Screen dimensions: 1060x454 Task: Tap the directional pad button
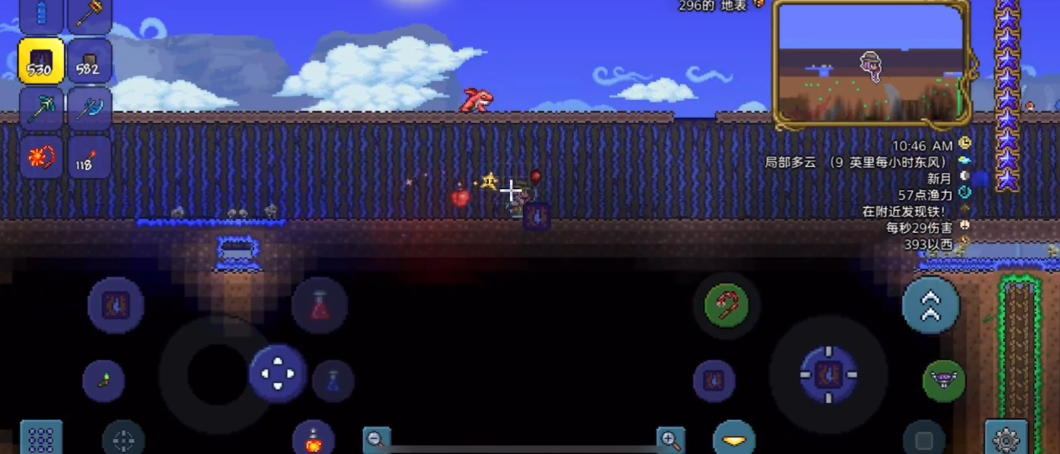277,373
